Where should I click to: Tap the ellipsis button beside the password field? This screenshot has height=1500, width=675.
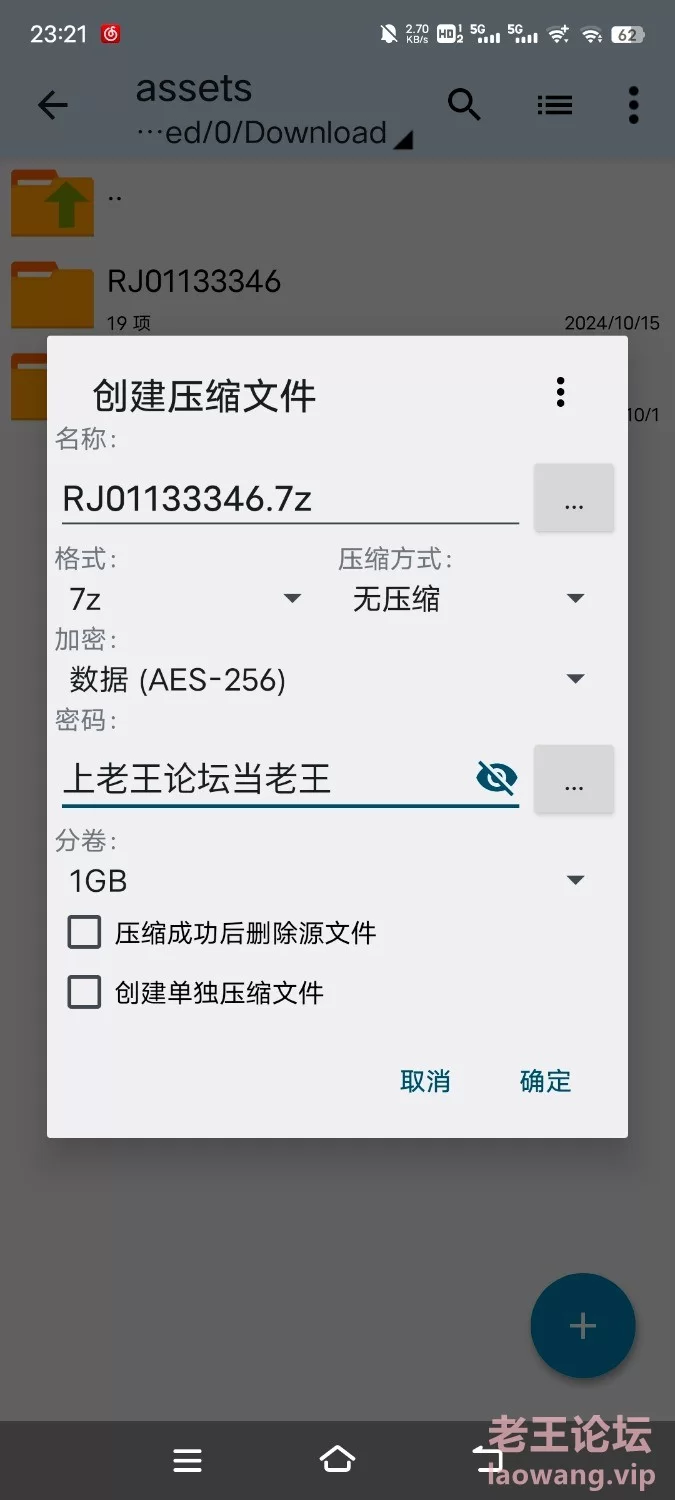(x=574, y=779)
